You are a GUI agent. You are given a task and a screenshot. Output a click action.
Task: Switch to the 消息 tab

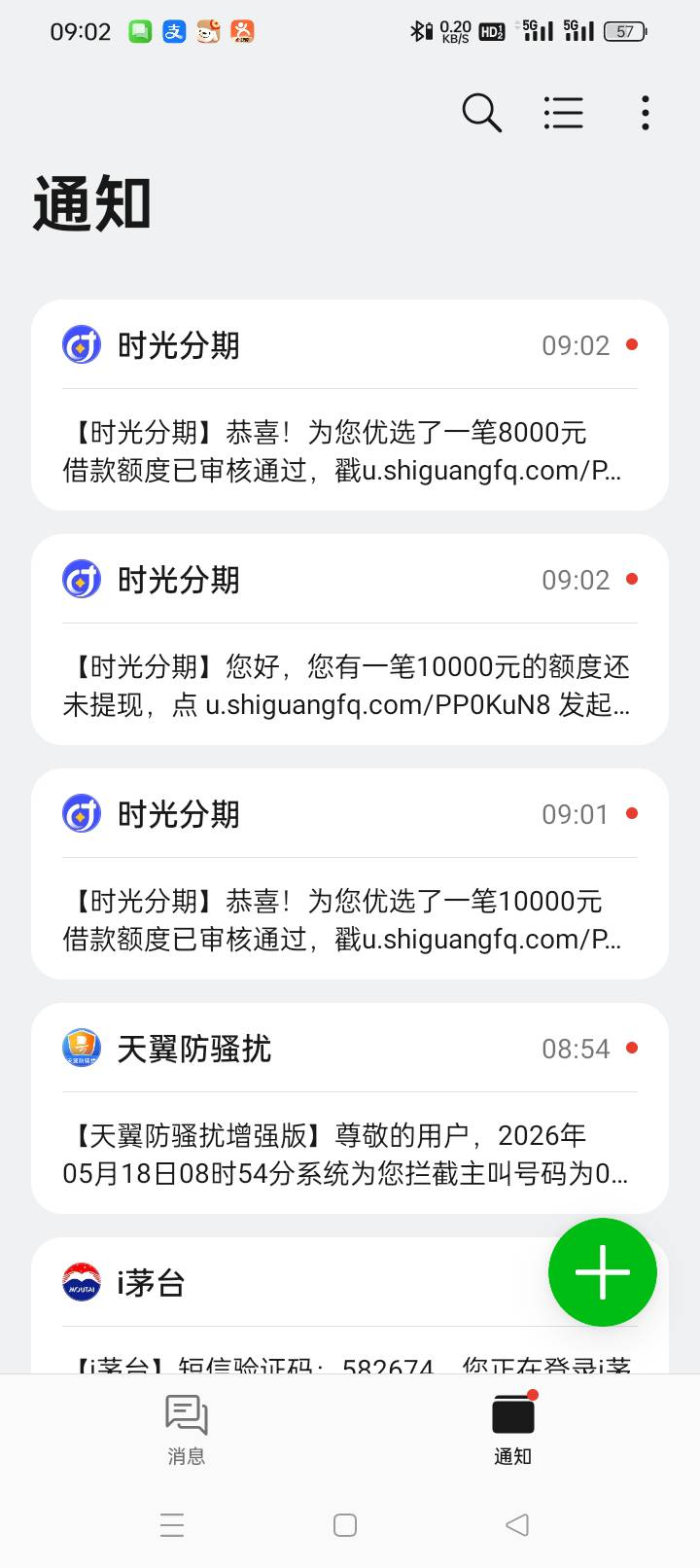pos(186,1429)
